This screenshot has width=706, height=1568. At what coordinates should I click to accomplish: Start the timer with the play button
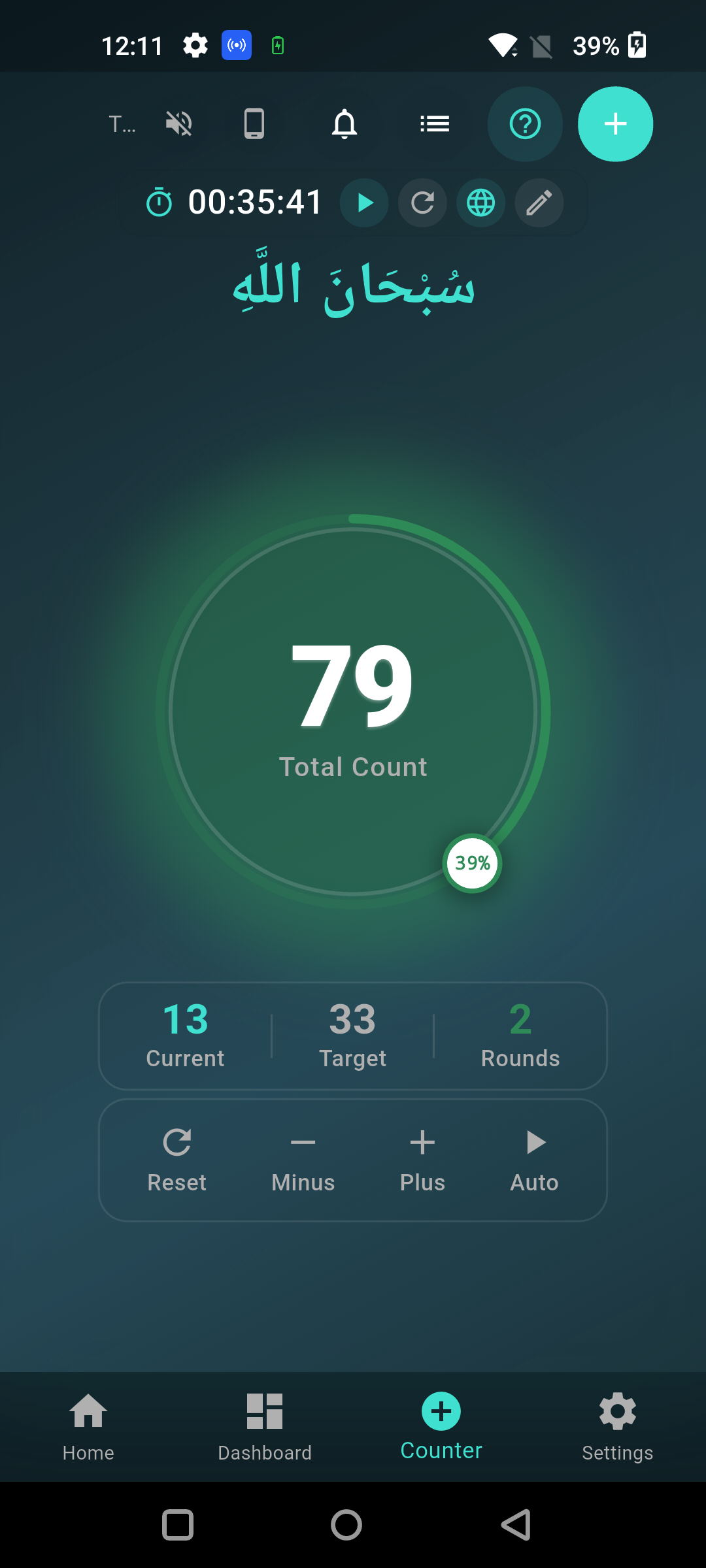(364, 203)
